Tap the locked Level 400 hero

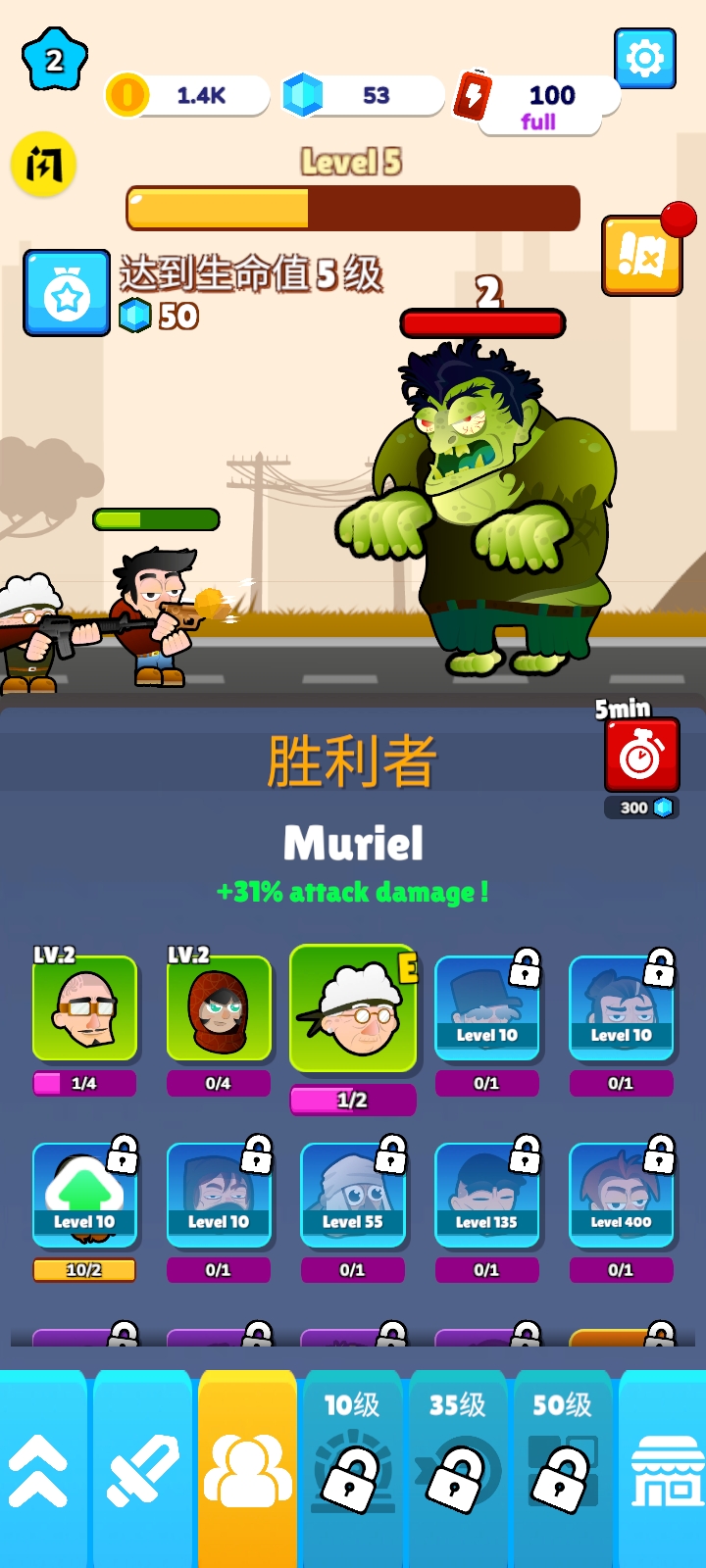(621, 1195)
